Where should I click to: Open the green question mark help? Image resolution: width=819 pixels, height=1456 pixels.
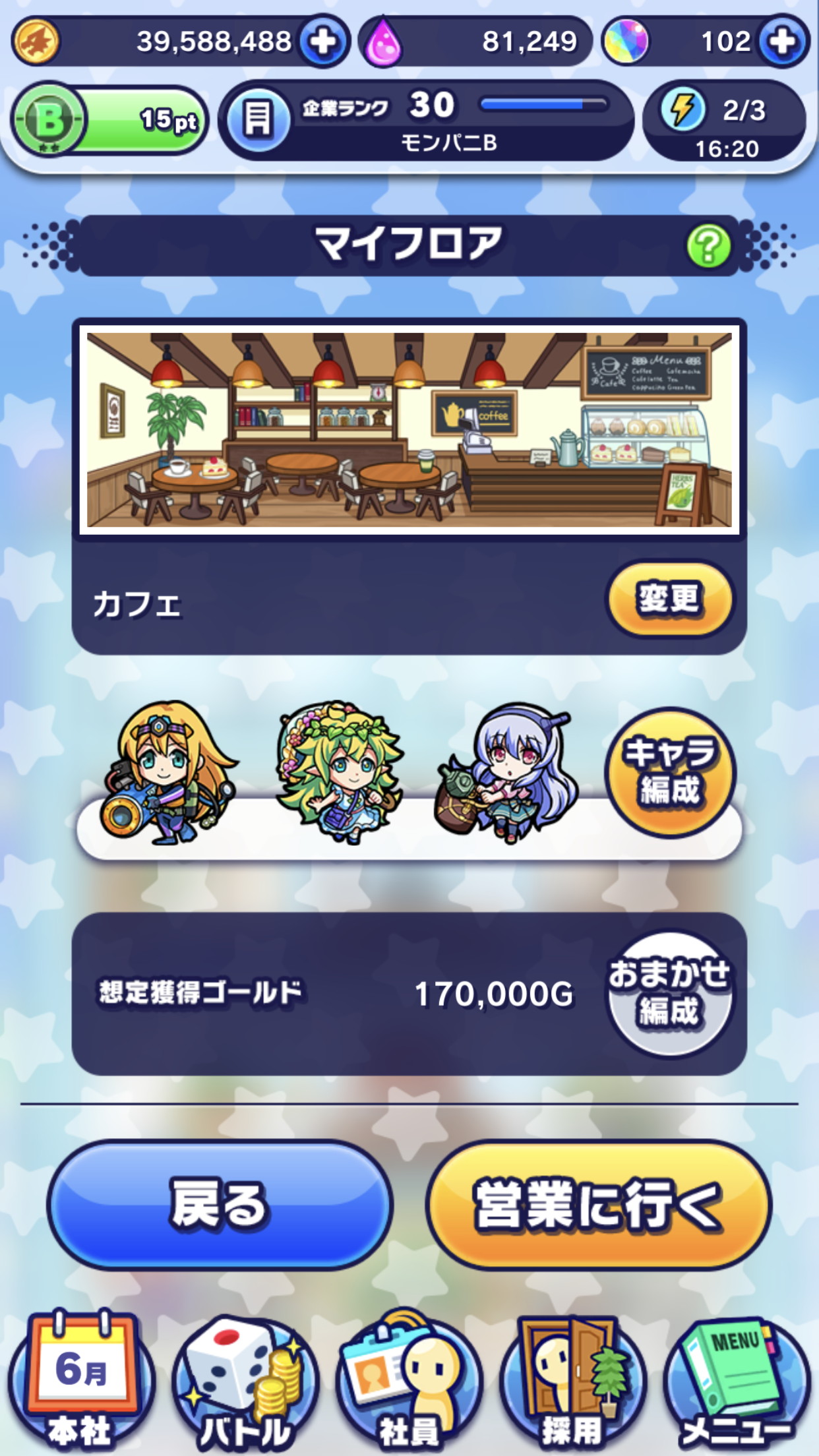point(709,246)
